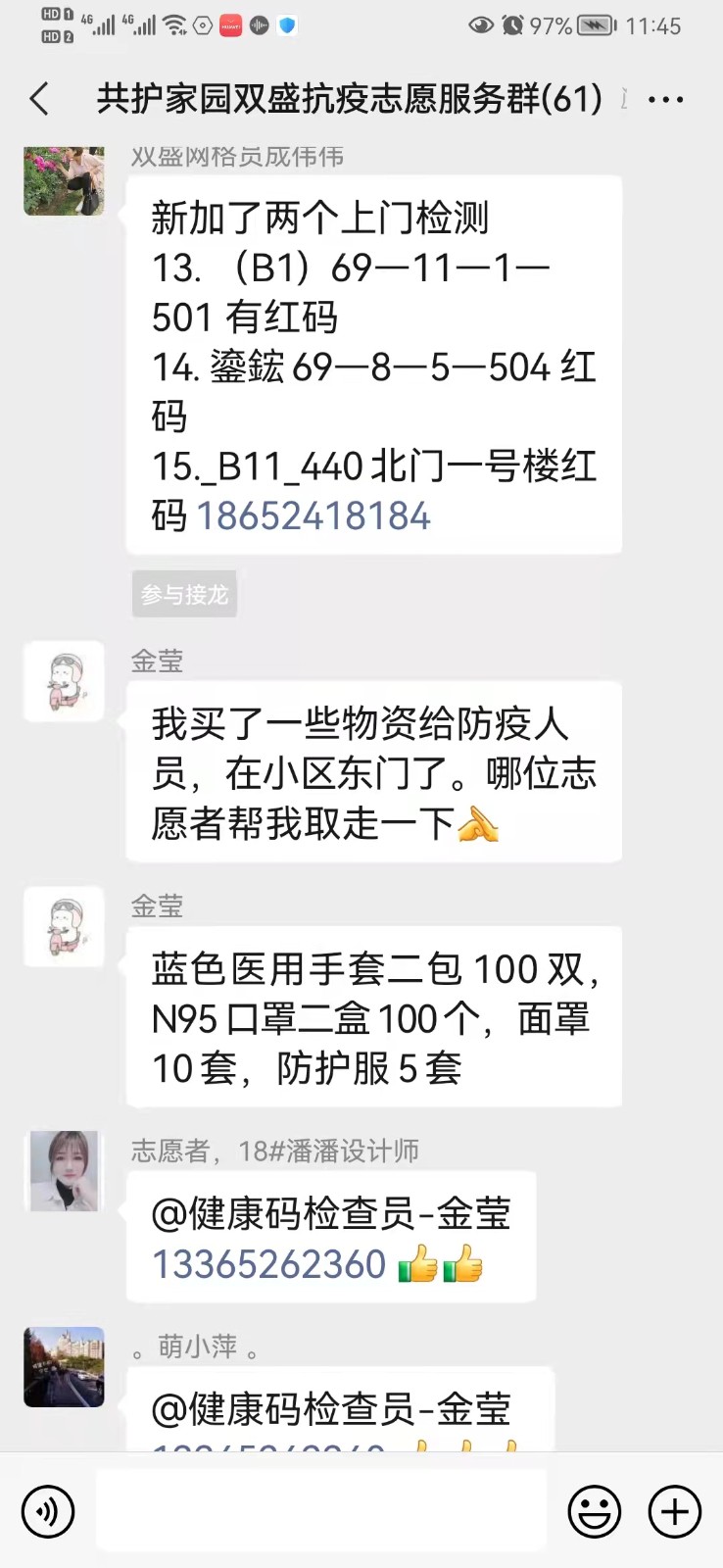
Task: Tap the 参与接龙 button
Action: pos(184,595)
